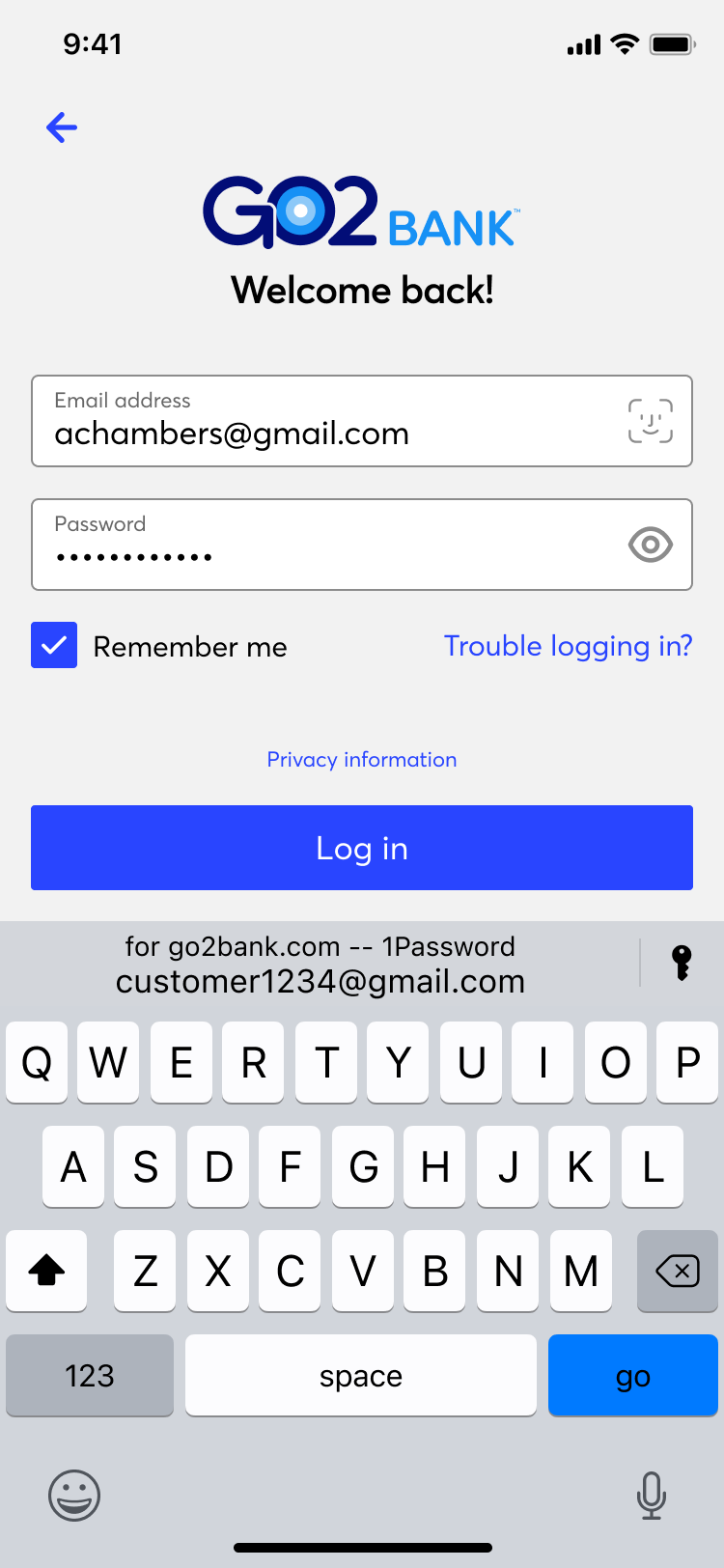This screenshot has height=1568, width=724.
Task: Start dictation with the microphone
Action: (x=652, y=1496)
